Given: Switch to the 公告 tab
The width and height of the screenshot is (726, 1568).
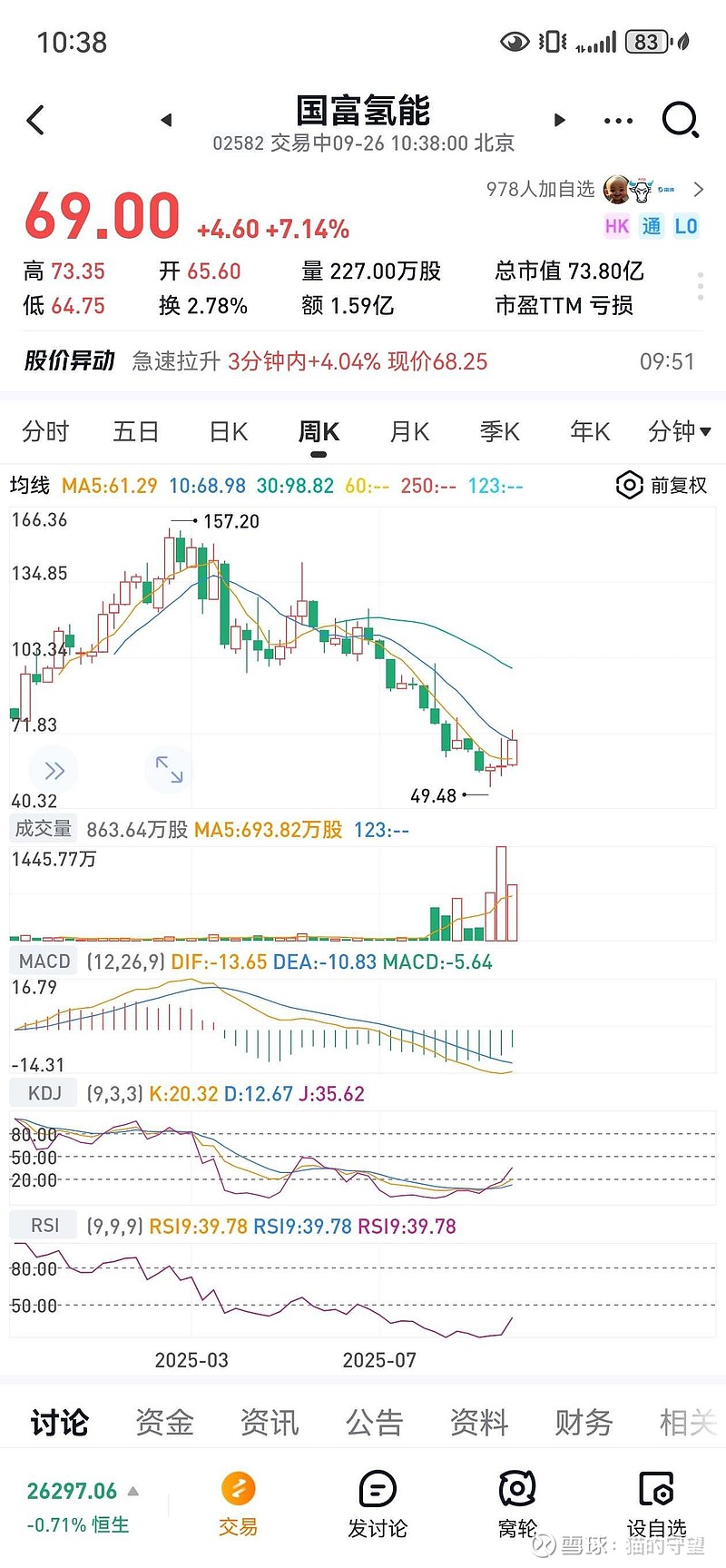Looking at the screenshot, I should (x=374, y=1422).
